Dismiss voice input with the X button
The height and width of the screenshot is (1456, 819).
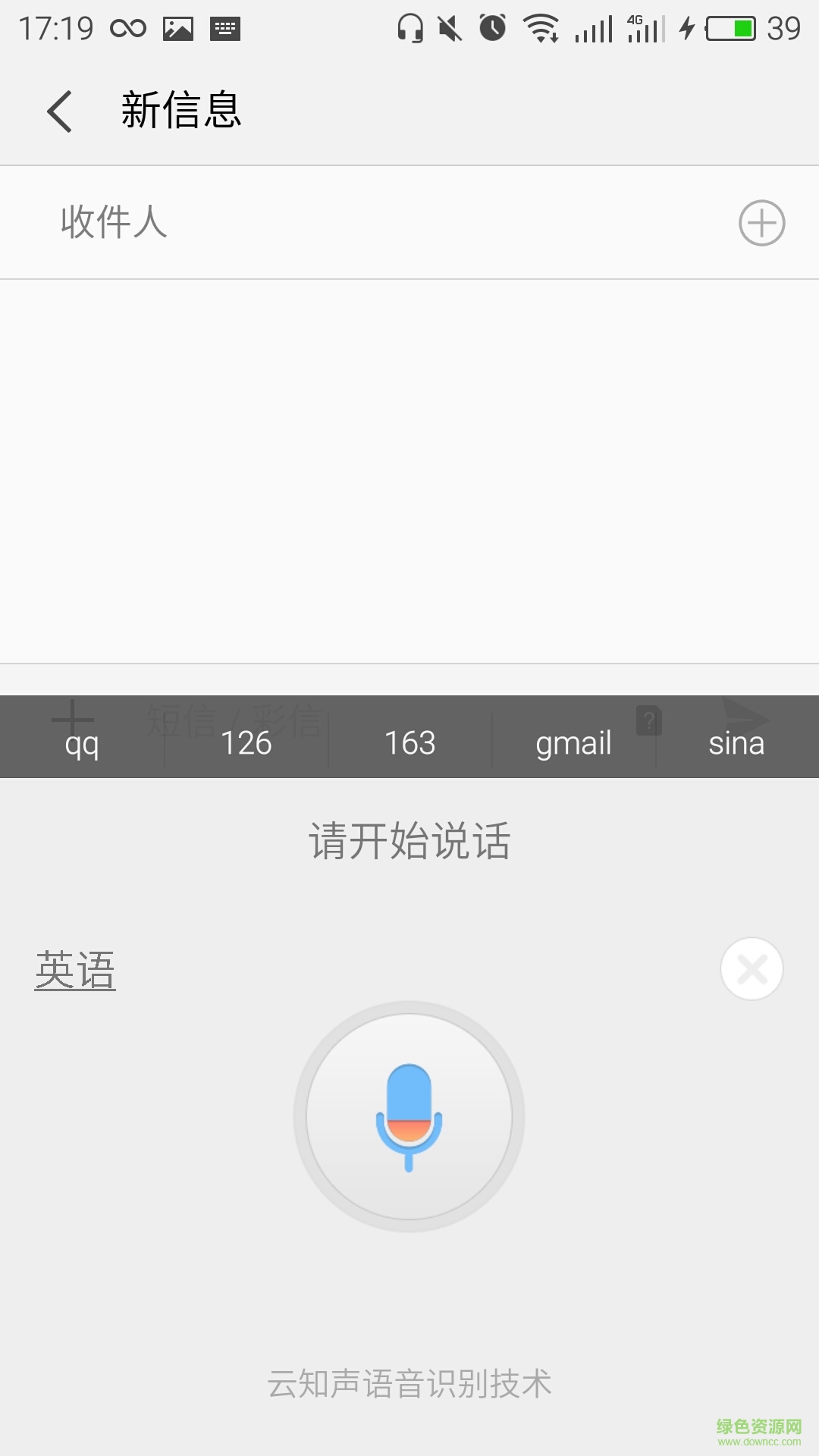point(750,968)
